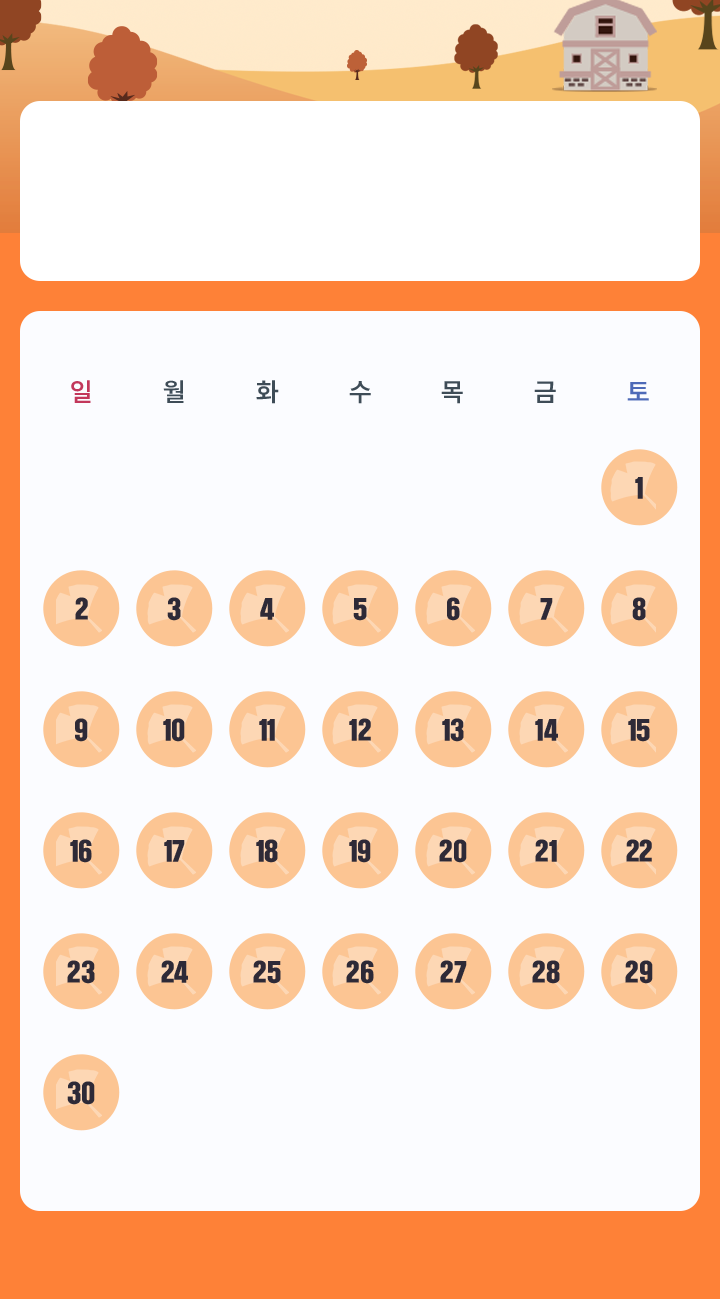Tap day 16 on the calendar
Image resolution: width=720 pixels, height=1299 pixels.
[81, 850]
